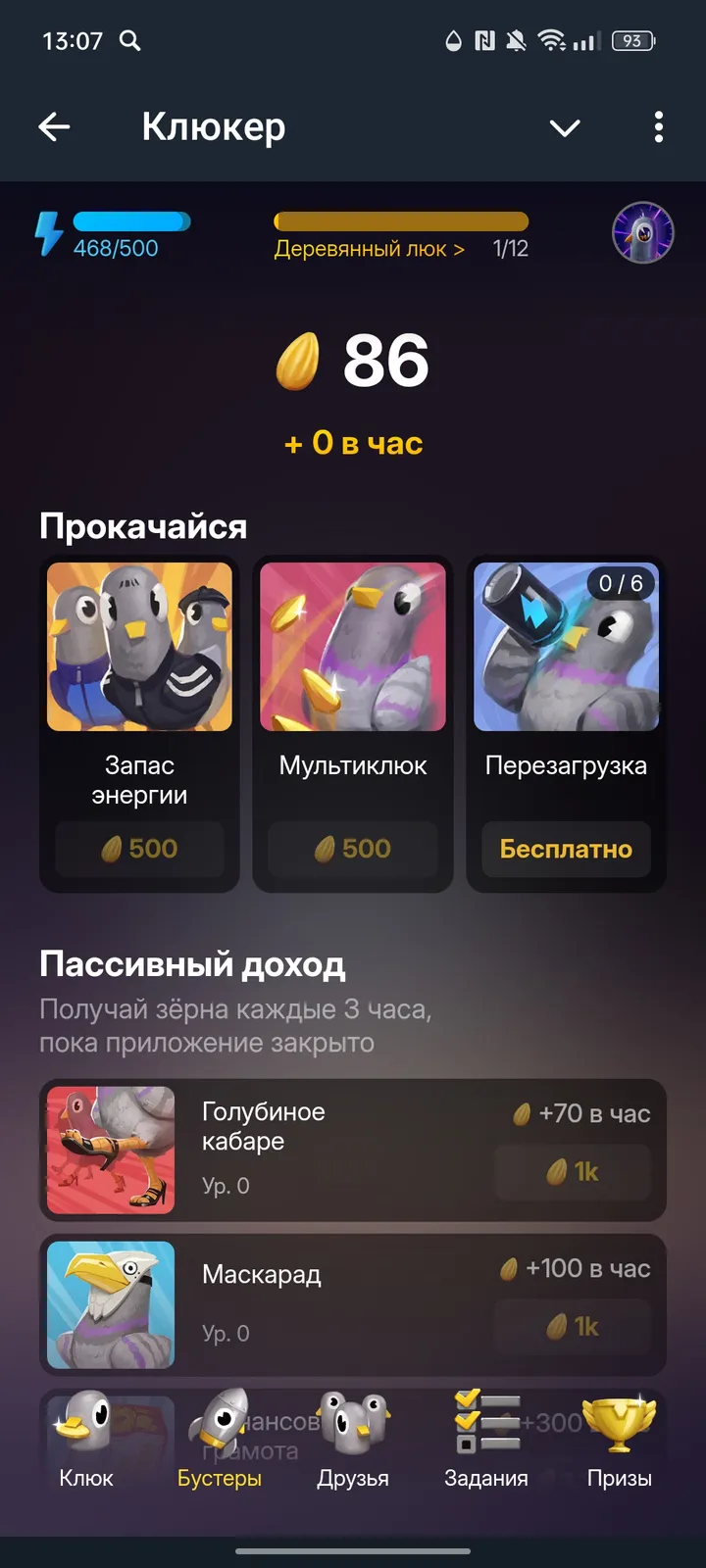The image size is (706, 1568).
Task: Buy Запас энергии for 500 seeds
Action: tap(139, 850)
